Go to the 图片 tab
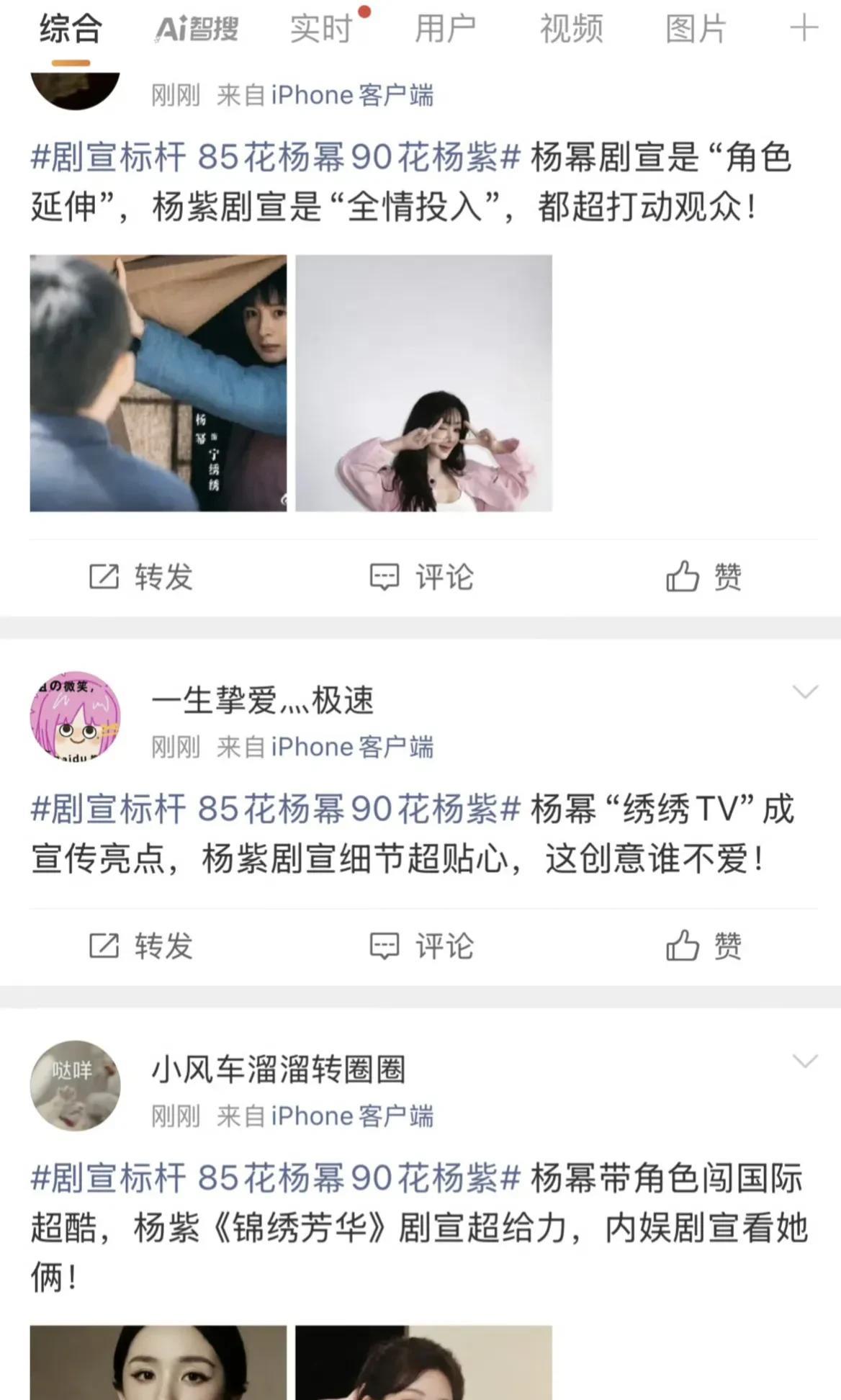The width and height of the screenshot is (841, 1400). [x=696, y=30]
